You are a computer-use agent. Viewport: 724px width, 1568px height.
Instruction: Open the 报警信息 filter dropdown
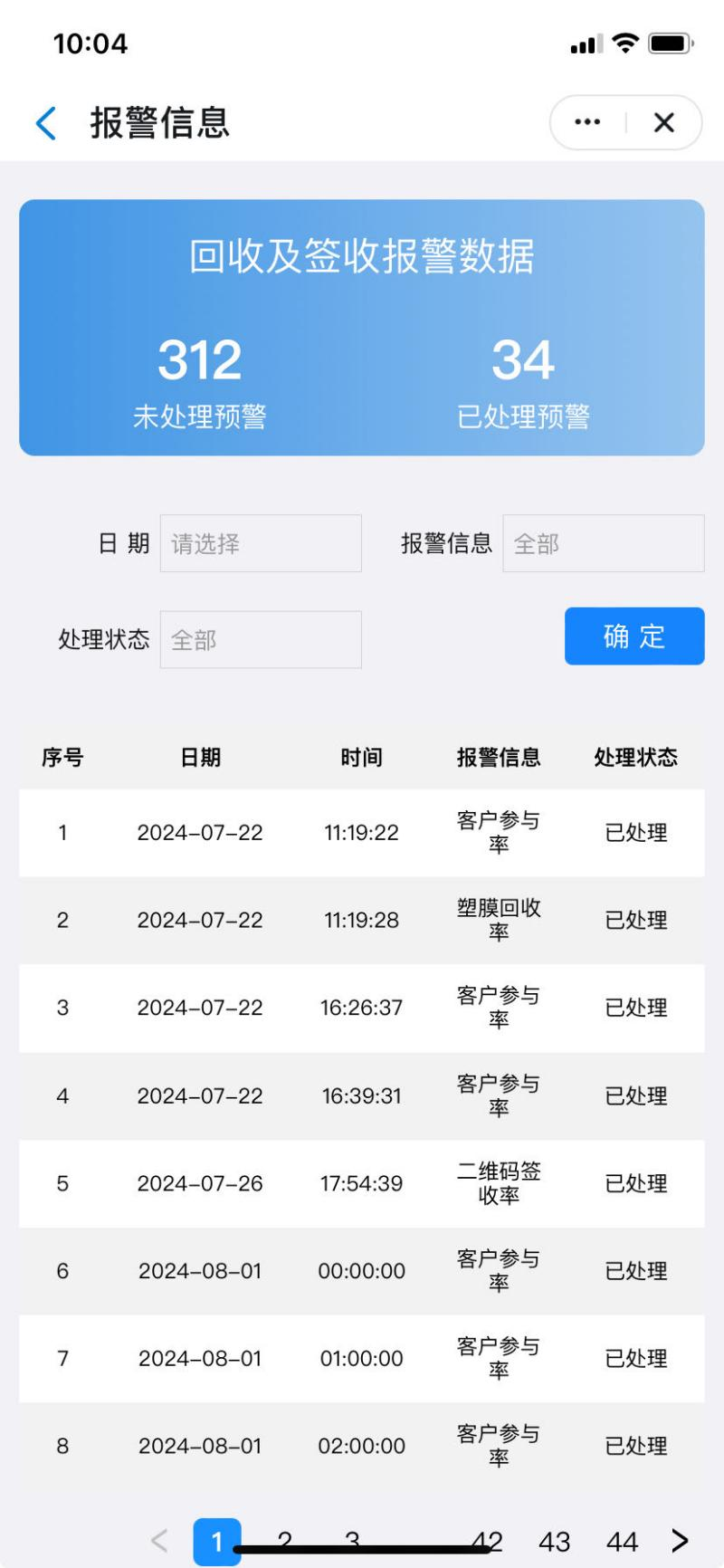click(604, 543)
